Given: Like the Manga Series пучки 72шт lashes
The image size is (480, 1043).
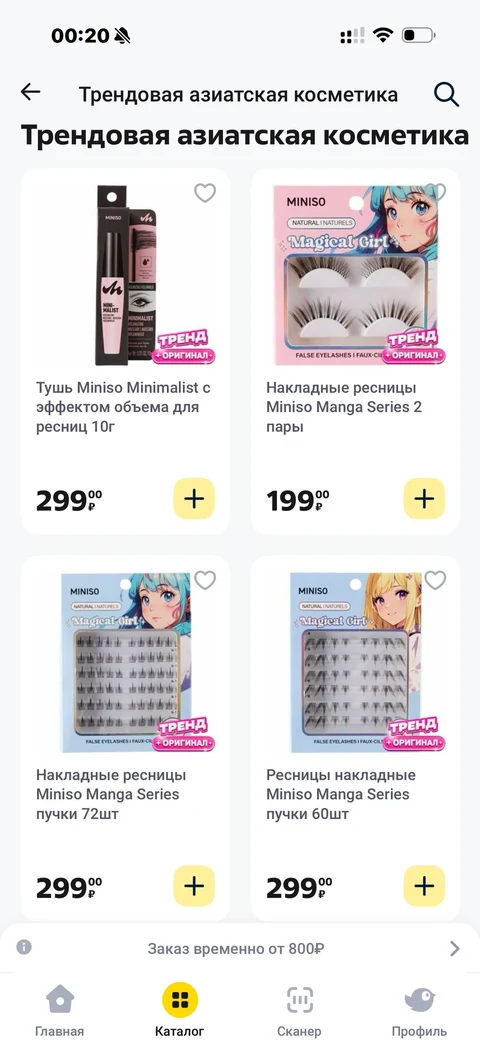Looking at the screenshot, I should [205, 580].
